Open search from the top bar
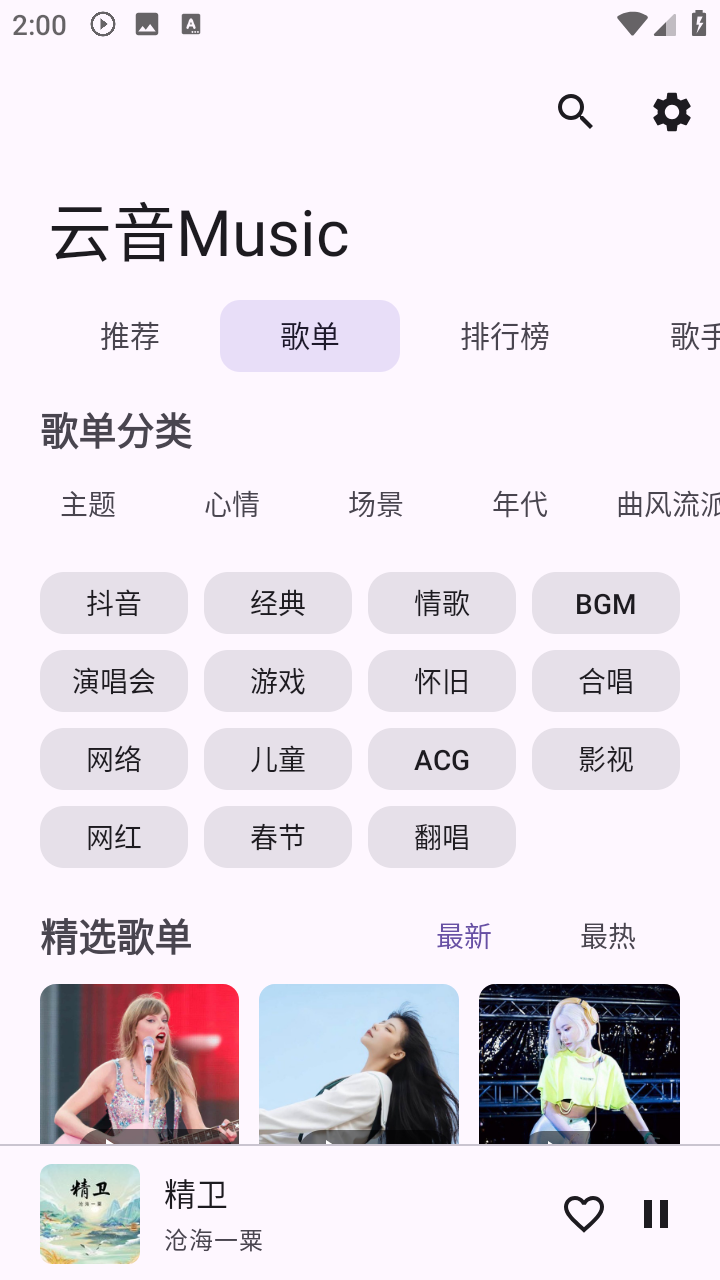The width and height of the screenshot is (720, 1280). click(575, 112)
